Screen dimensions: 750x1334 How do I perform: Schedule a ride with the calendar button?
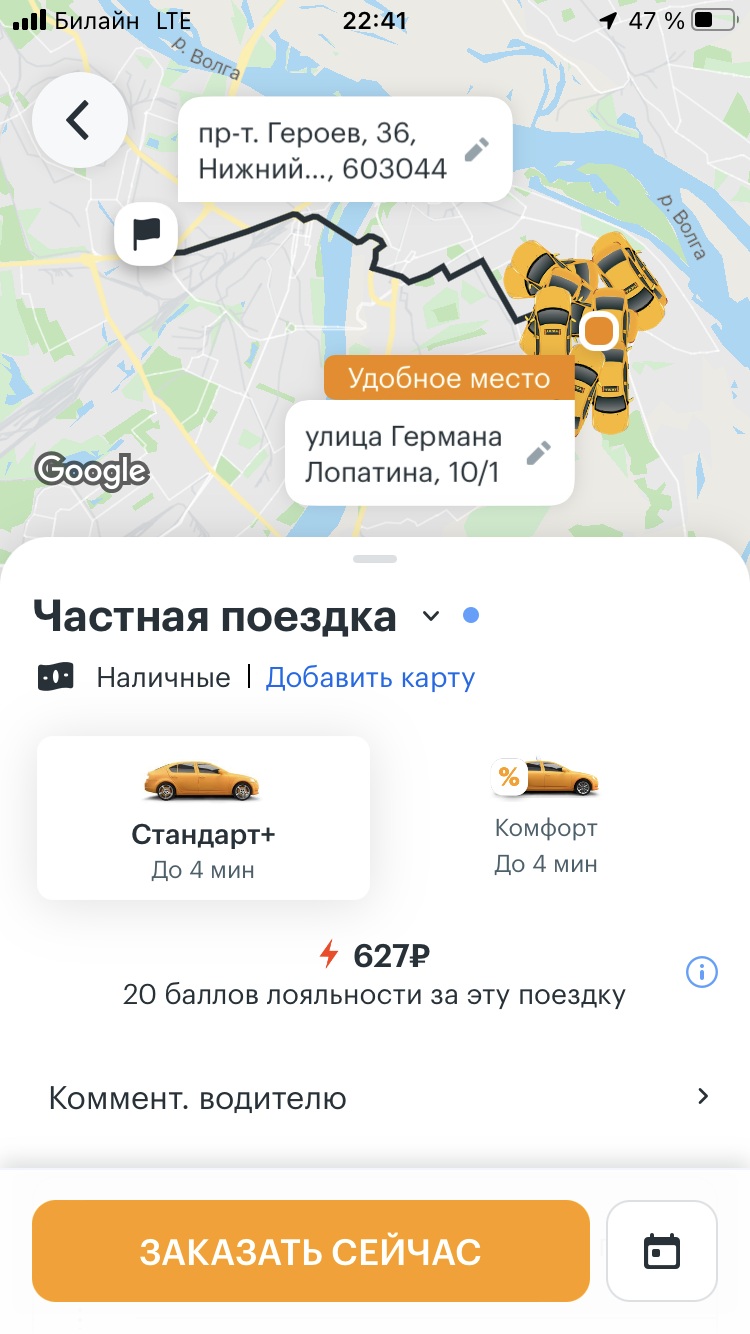pos(661,1251)
